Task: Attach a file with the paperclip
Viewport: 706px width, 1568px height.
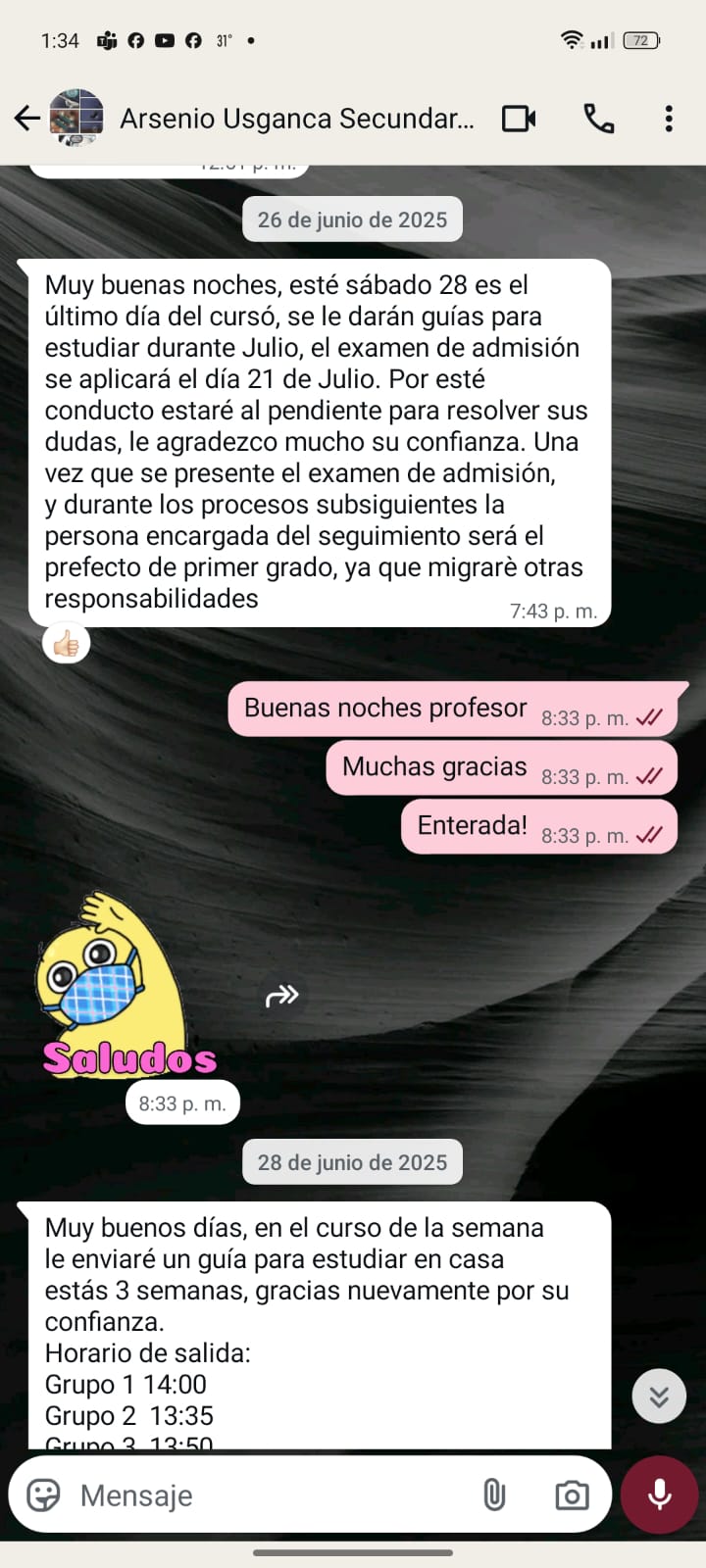Action: pyautogui.click(x=494, y=1495)
